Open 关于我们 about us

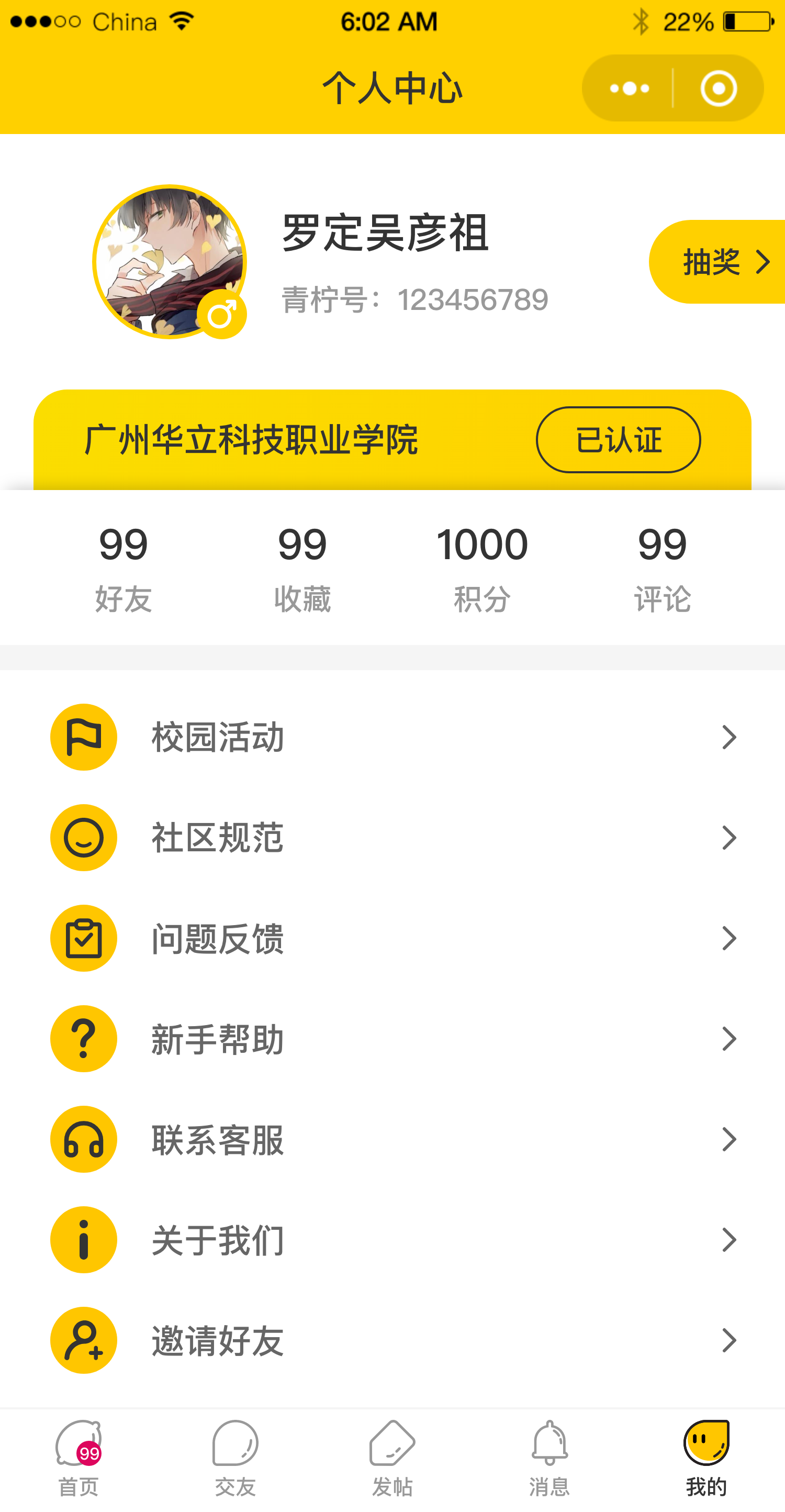[x=392, y=1240]
